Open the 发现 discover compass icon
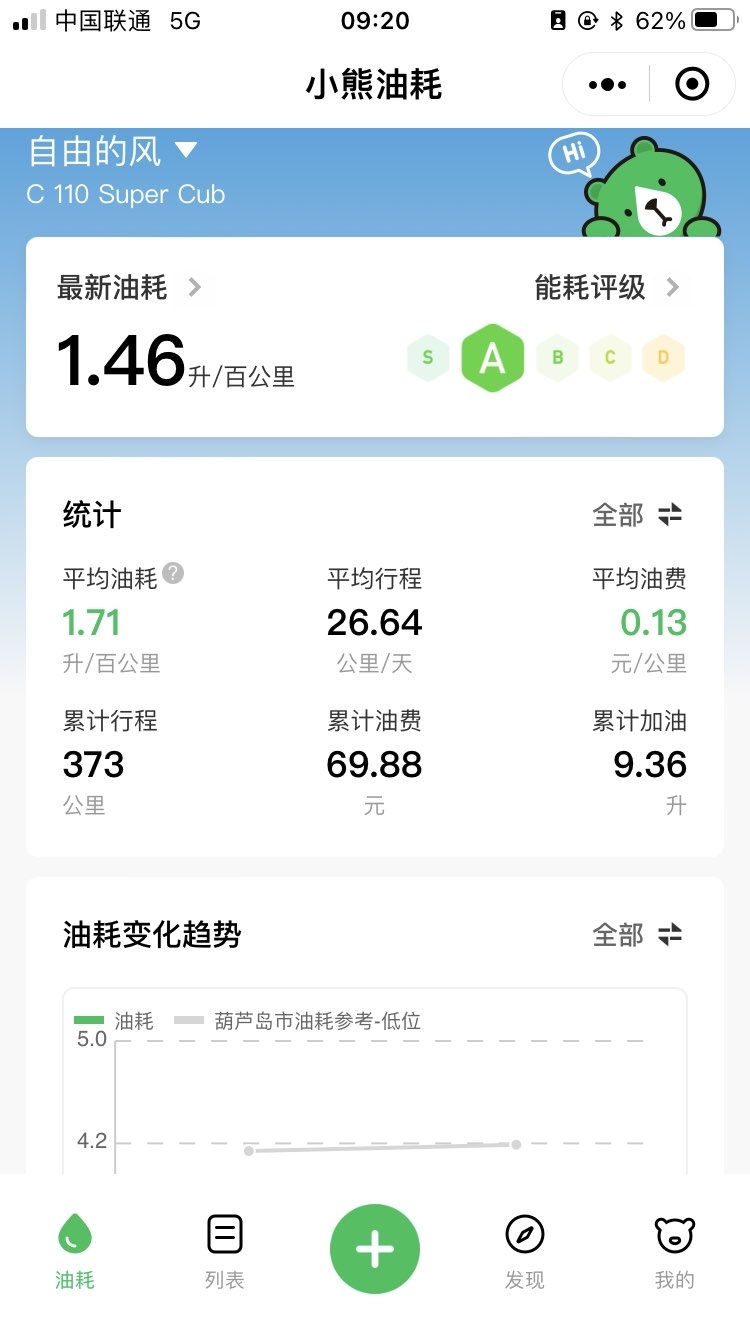 (x=524, y=1248)
